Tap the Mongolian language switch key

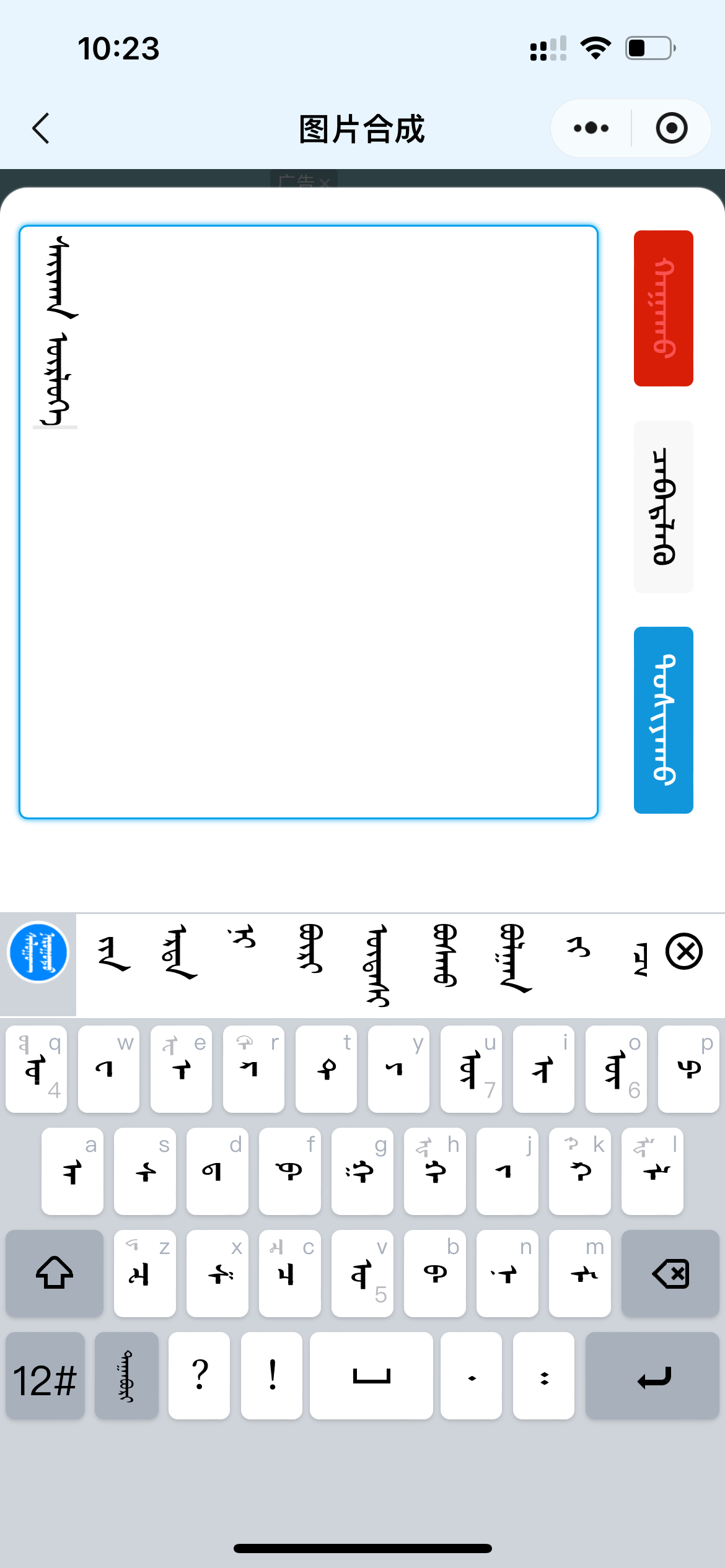pyautogui.click(x=126, y=1375)
